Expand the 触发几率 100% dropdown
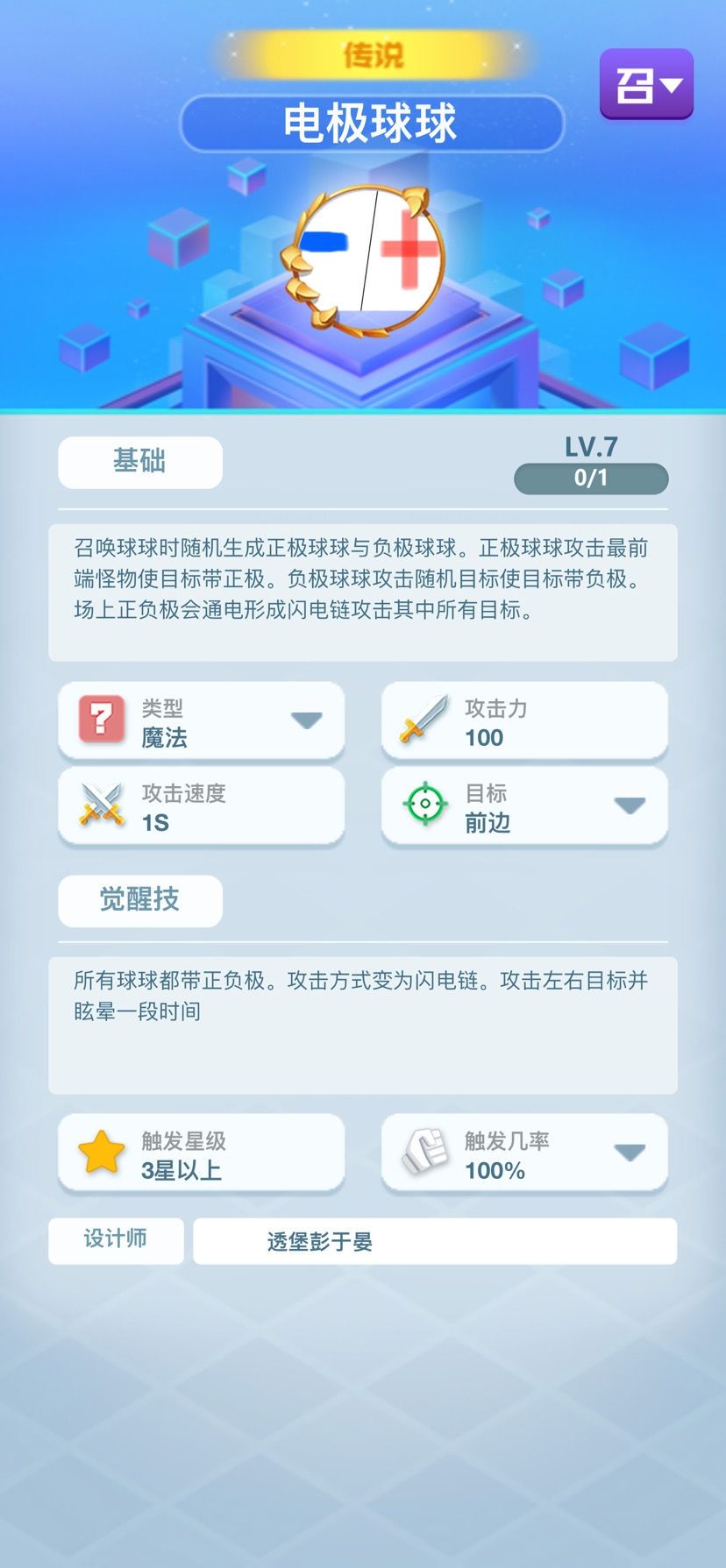This screenshot has width=726, height=1568. coord(630,1153)
